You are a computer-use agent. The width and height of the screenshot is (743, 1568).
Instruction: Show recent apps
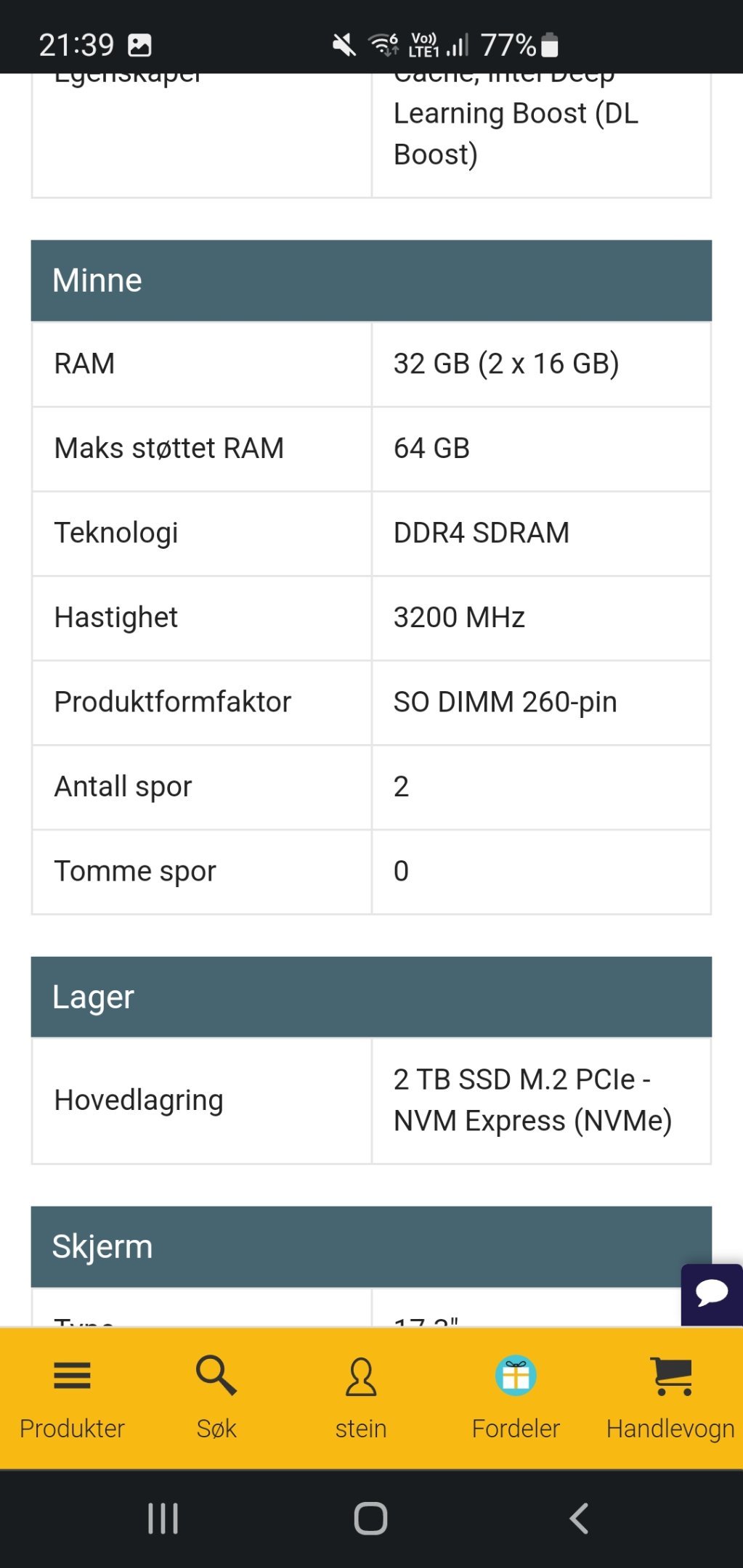pyautogui.click(x=163, y=1518)
